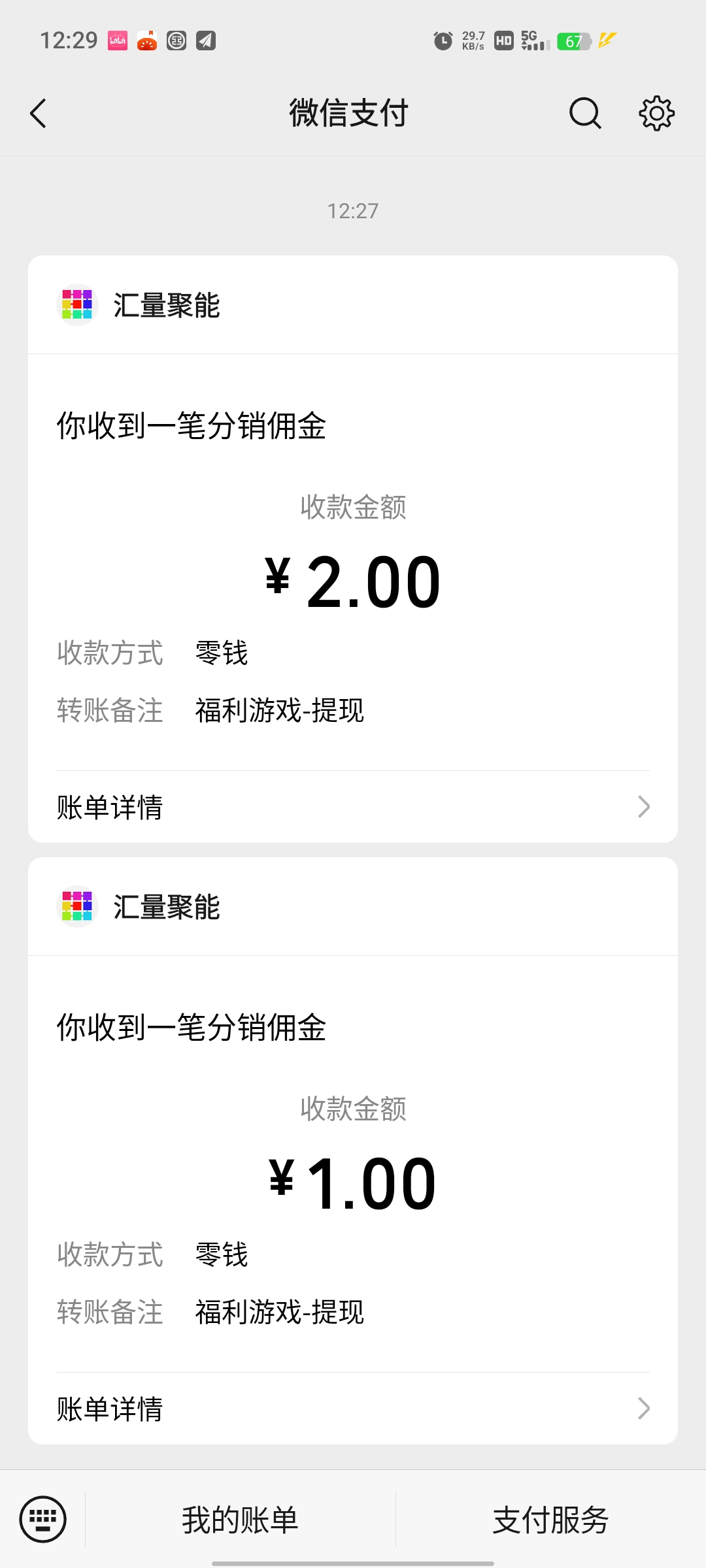Open 支付服务 menu
The height and width of the screenshot is (1568, 706).
pos(551,1520)
